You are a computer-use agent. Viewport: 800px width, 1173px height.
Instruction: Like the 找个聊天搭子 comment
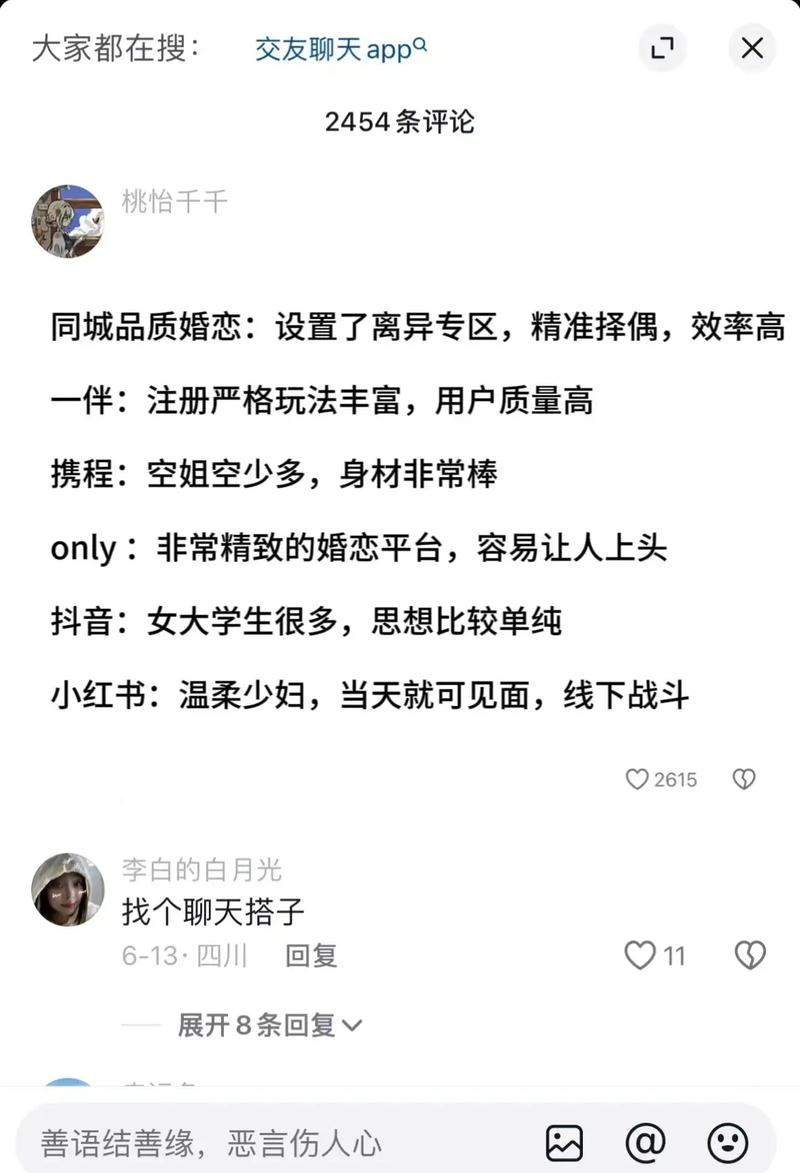click(640, 955)
